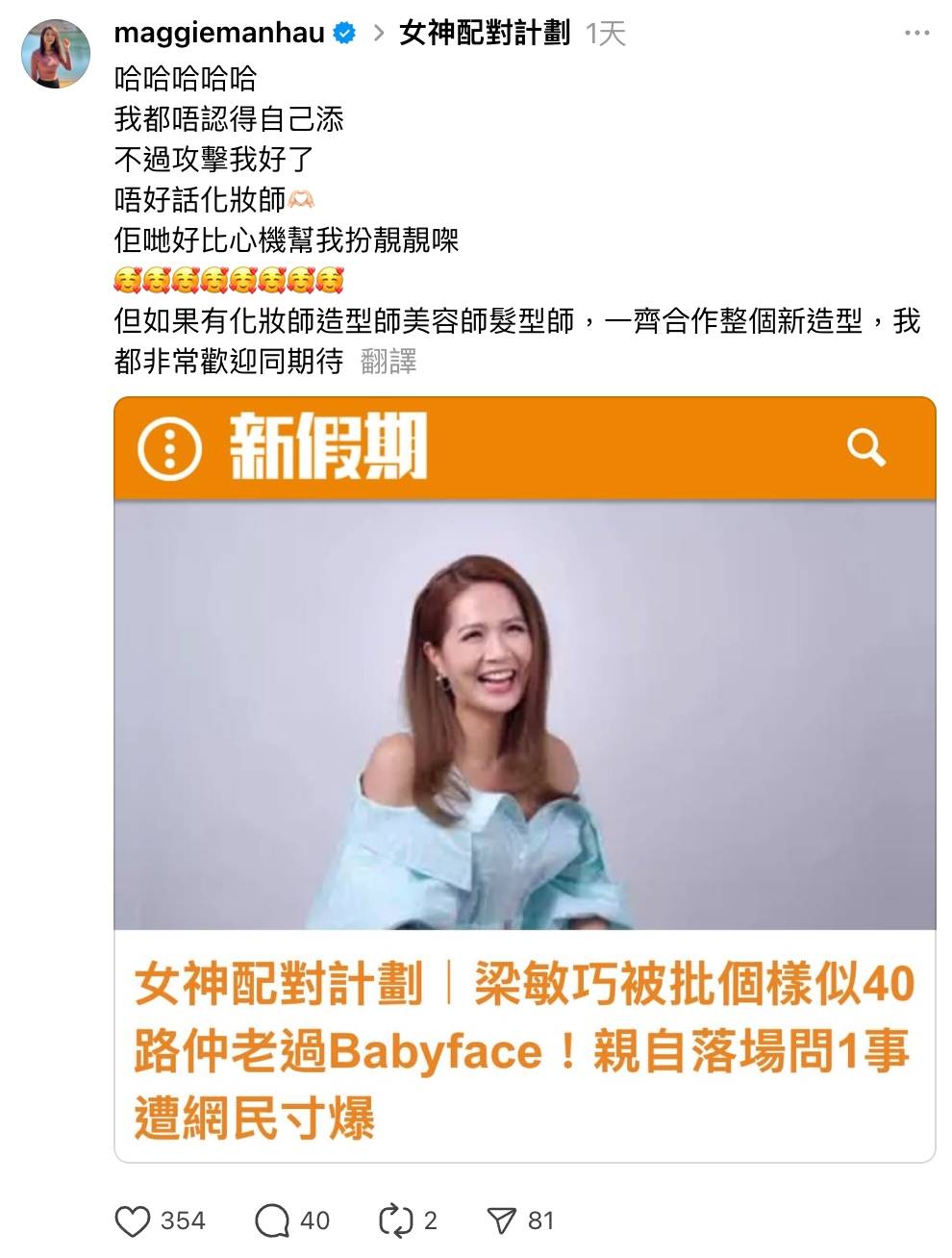The image size is (952, 1258).
Task: Open comments on this post
Action: point(272,1220)
